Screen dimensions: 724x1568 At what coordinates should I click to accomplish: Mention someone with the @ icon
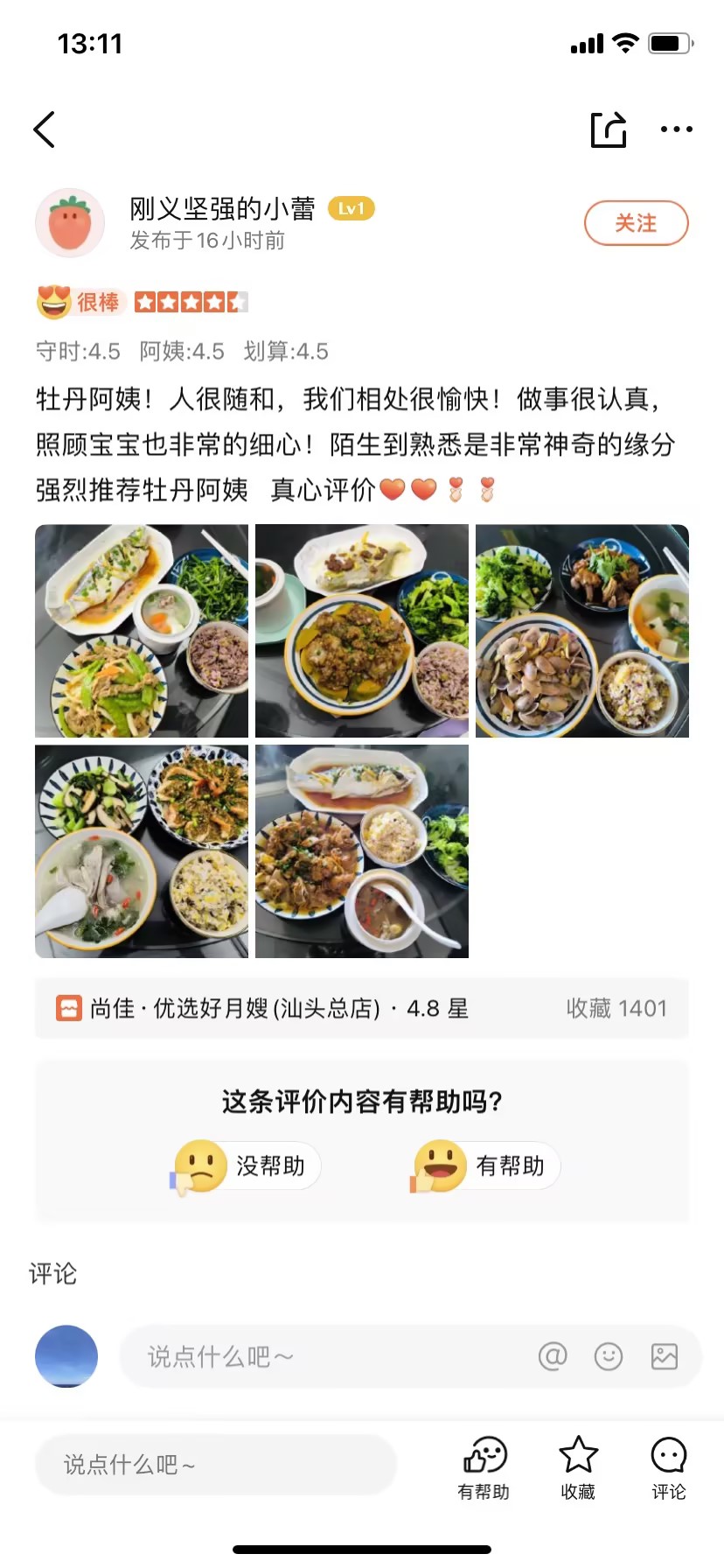coord(553,1357)
